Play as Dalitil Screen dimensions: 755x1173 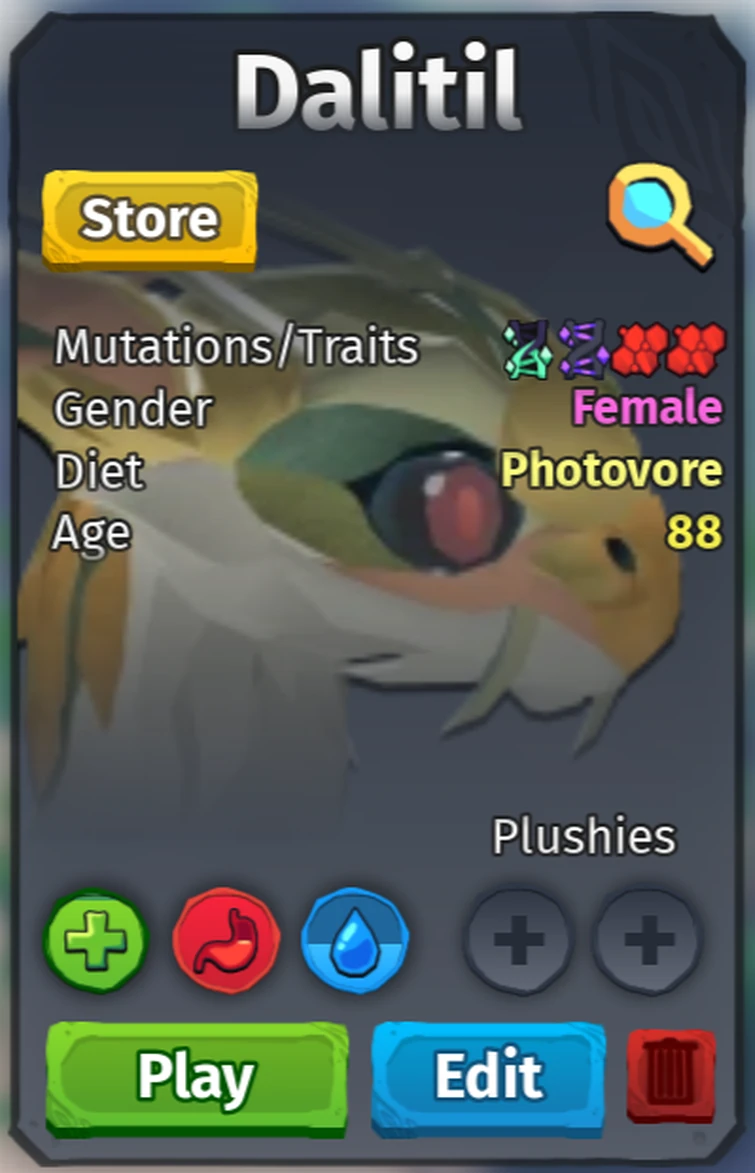(196, 1077)
